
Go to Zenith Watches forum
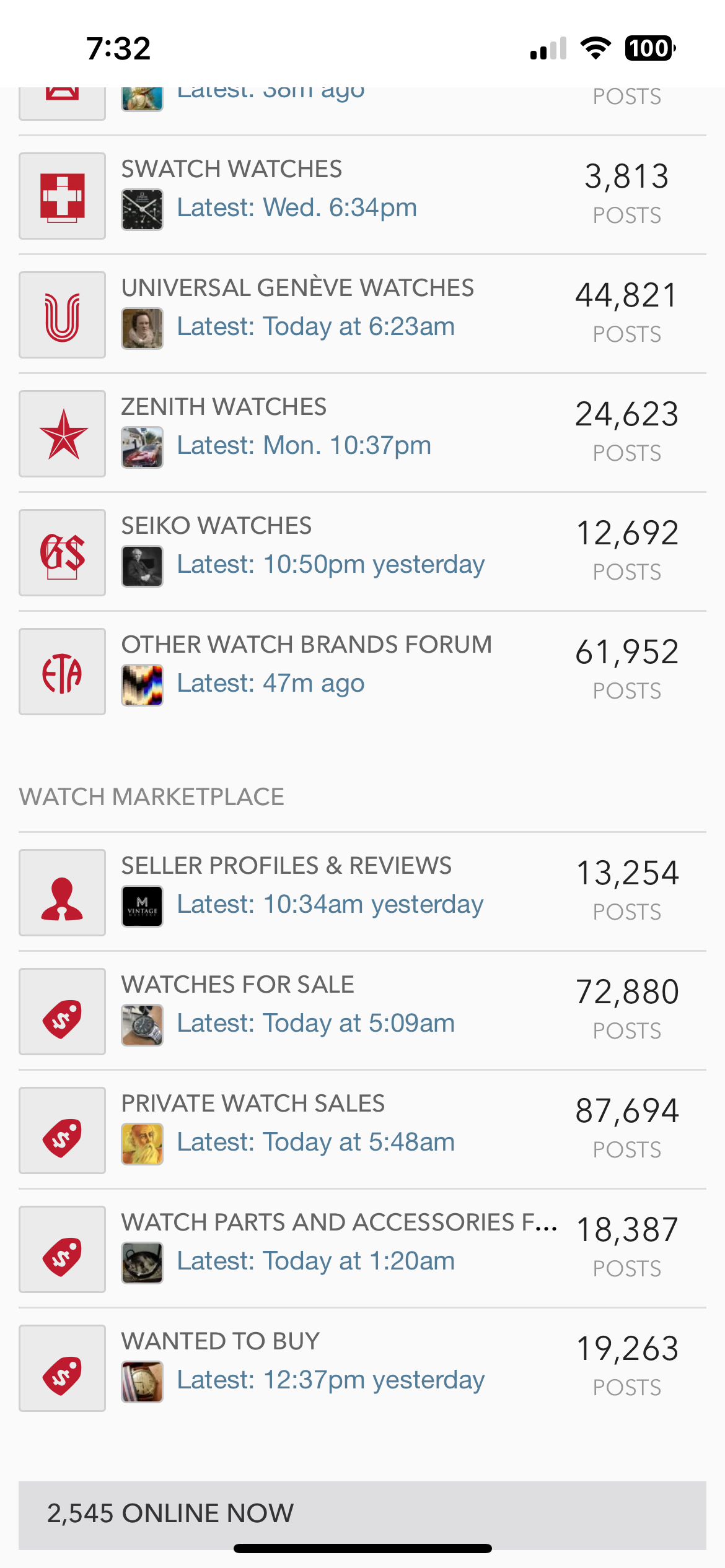[x=223, y=407]
